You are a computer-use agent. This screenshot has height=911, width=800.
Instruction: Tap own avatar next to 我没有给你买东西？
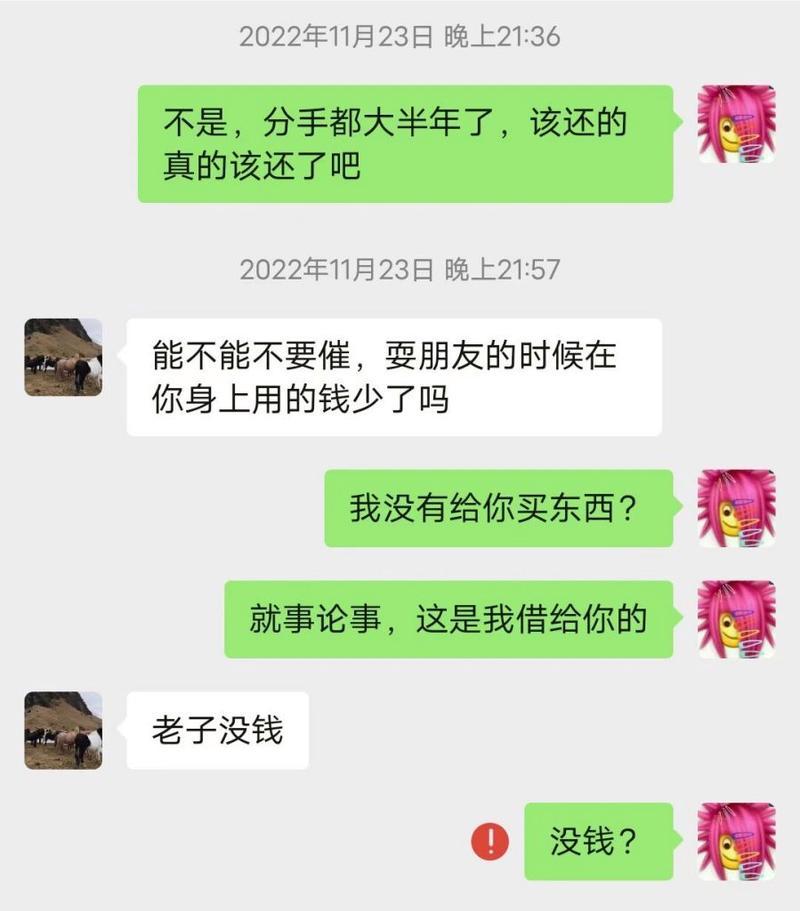[x=736, y=508]
